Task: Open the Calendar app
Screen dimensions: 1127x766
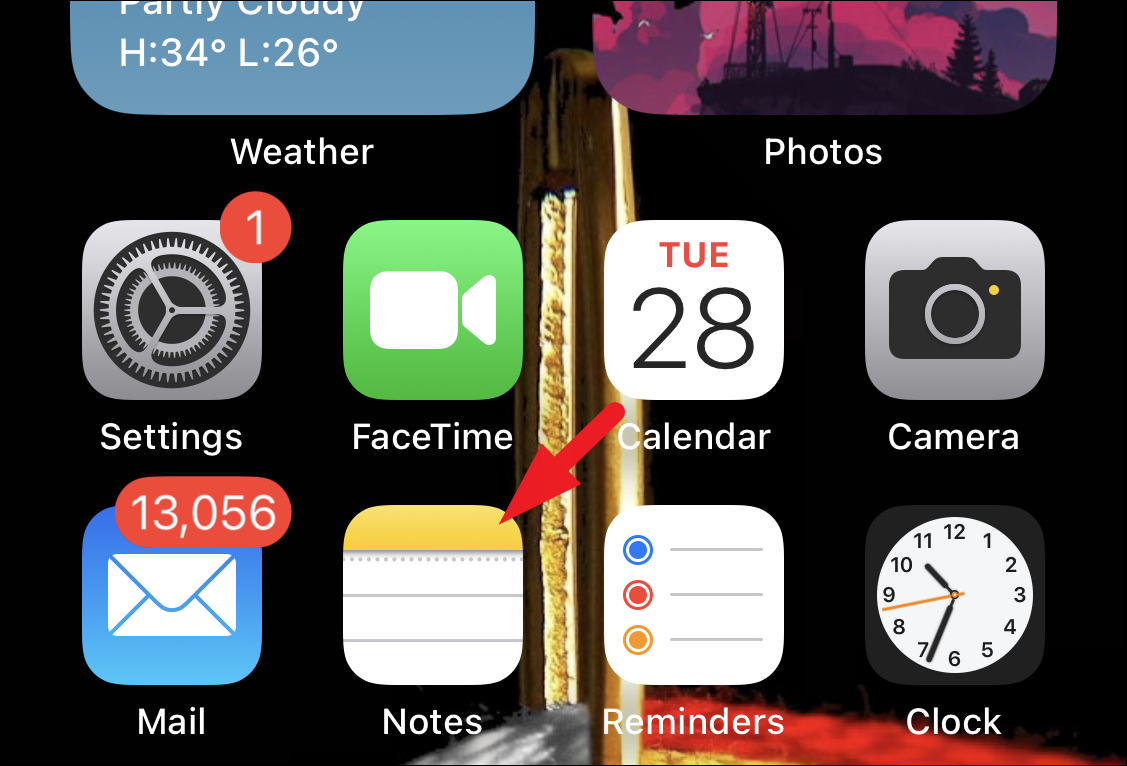Action: (694, 310)
